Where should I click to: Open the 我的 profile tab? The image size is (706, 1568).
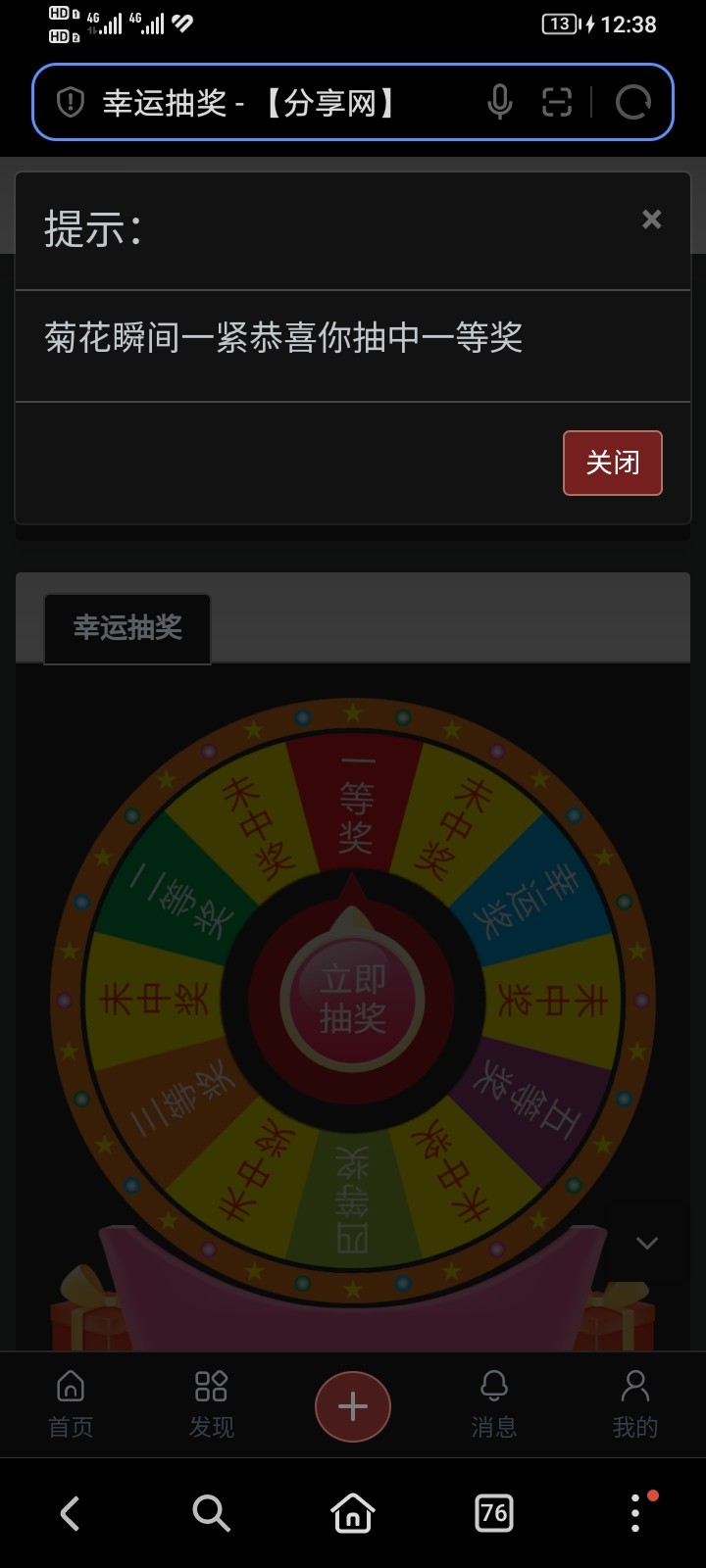tap(635, 1403)
